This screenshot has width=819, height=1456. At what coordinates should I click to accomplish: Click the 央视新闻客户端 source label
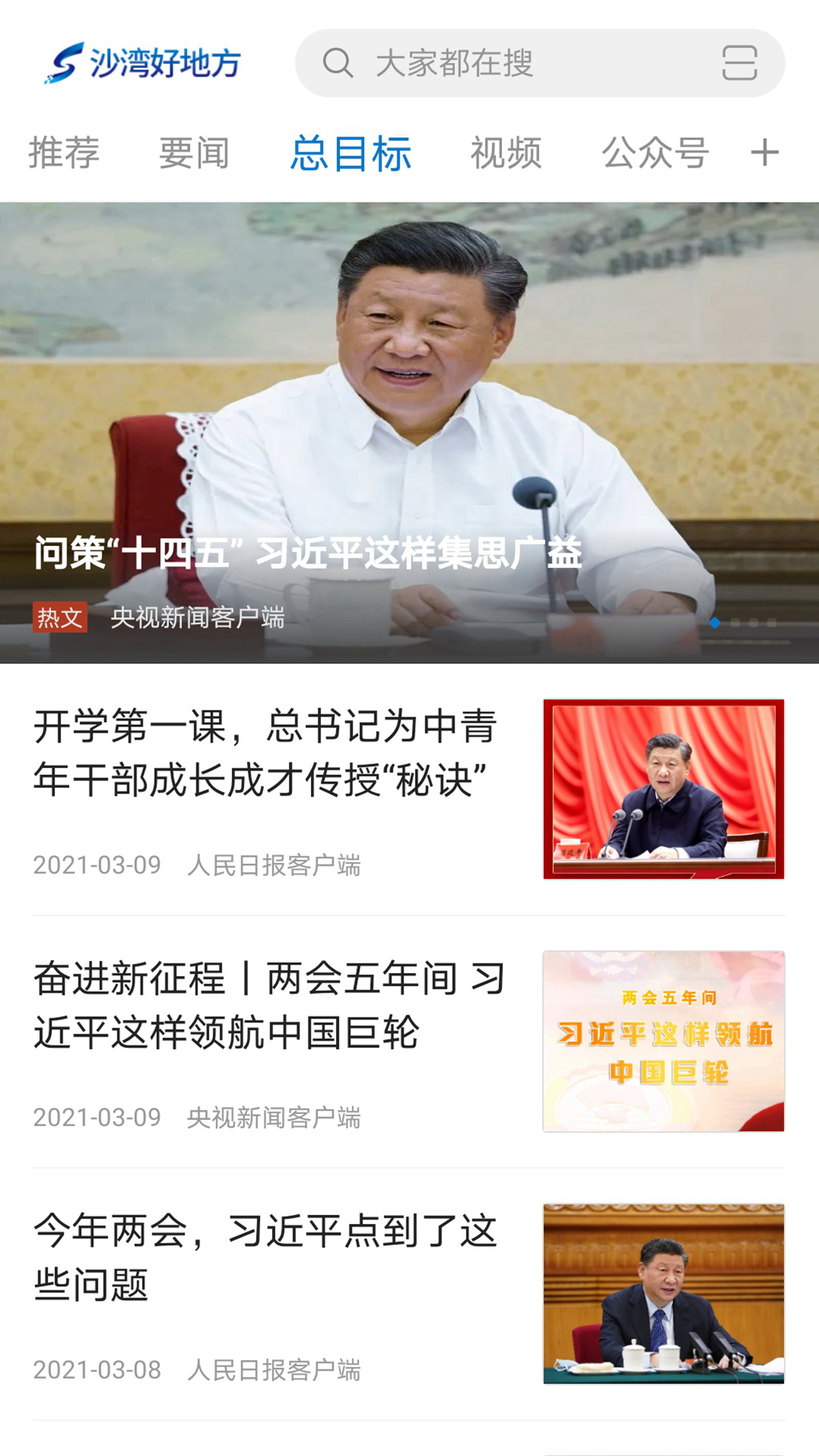pos(201,620)
